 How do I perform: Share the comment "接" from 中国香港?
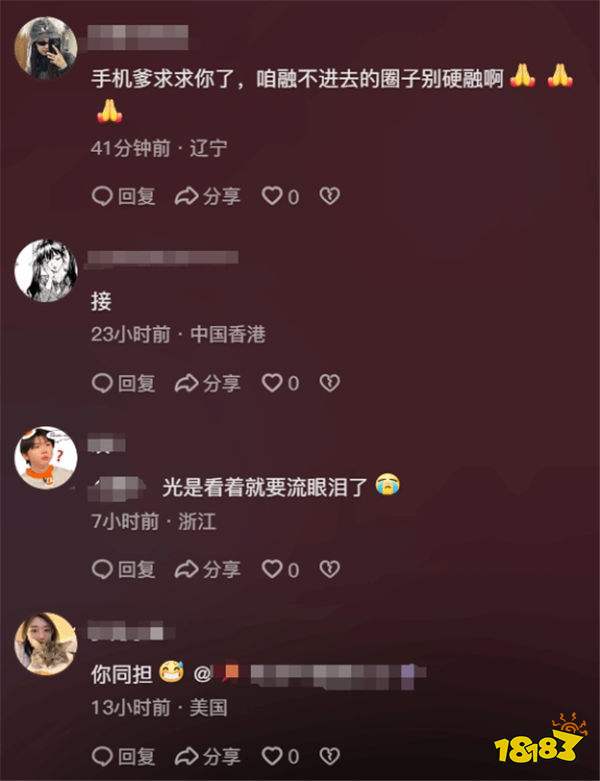point(207,382)
